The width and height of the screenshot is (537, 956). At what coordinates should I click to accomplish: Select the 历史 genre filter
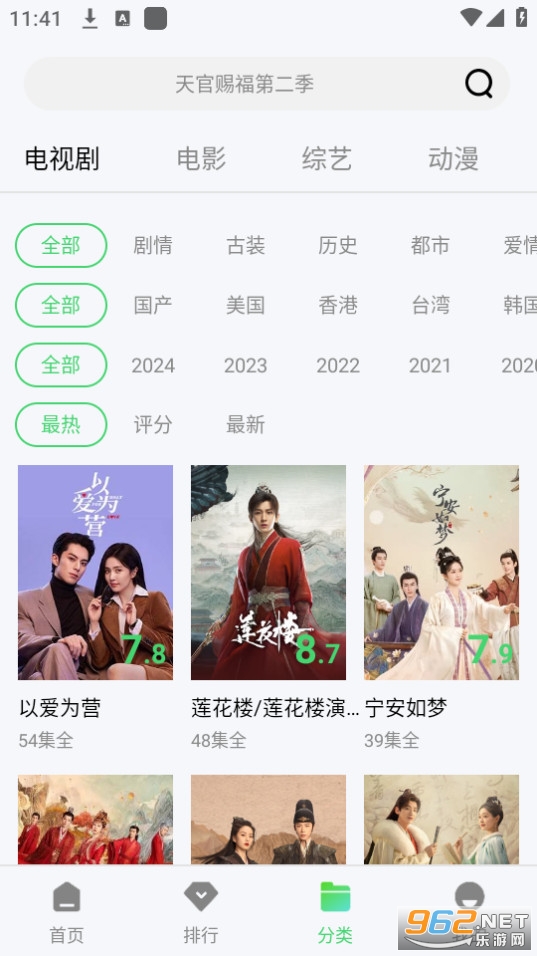[x=338, y=245]
